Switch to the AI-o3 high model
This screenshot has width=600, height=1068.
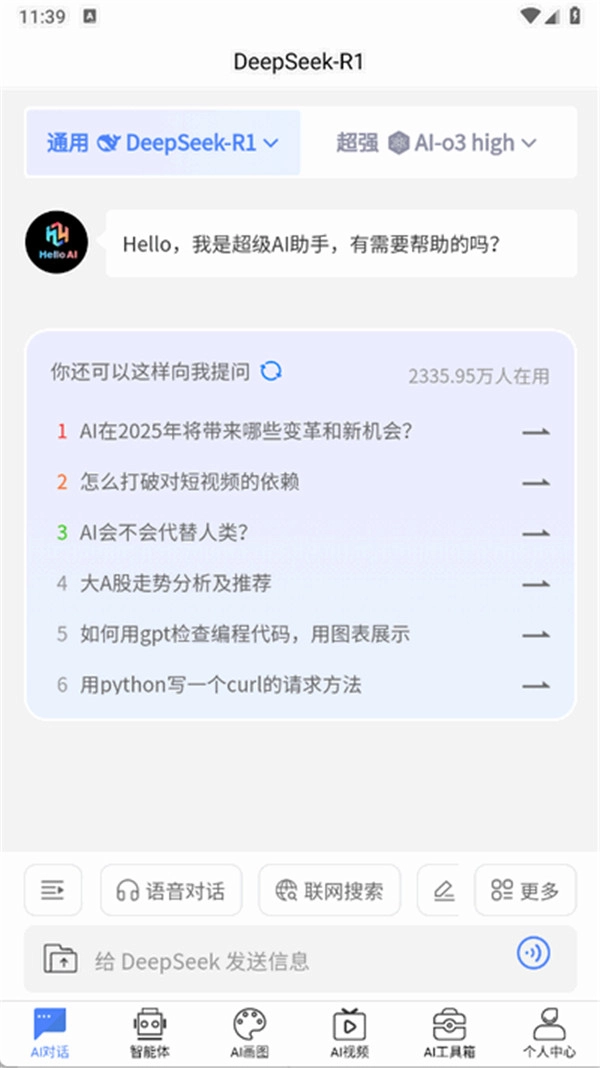(x=437, y=143)
